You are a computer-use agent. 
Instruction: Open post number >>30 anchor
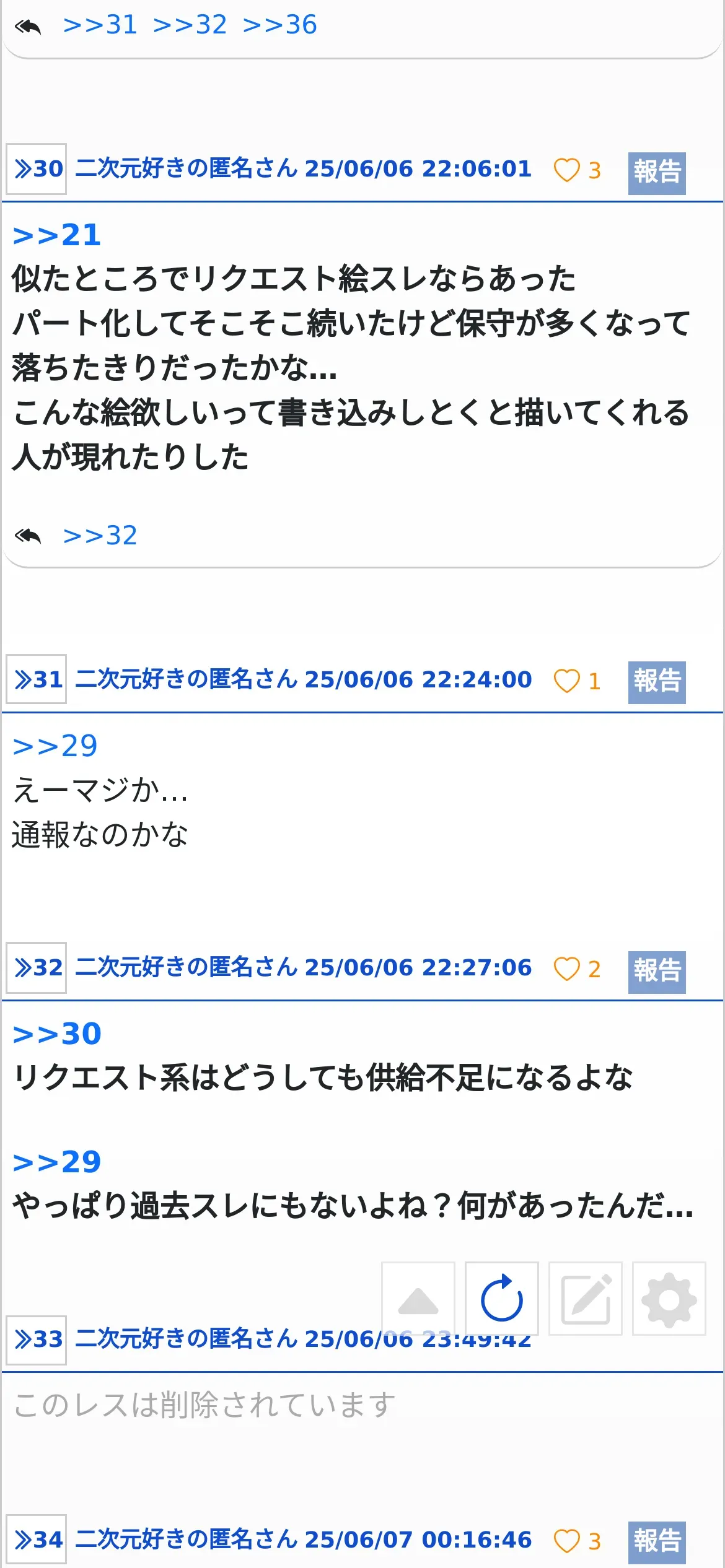pyautogui.click(x=37, y=169)
